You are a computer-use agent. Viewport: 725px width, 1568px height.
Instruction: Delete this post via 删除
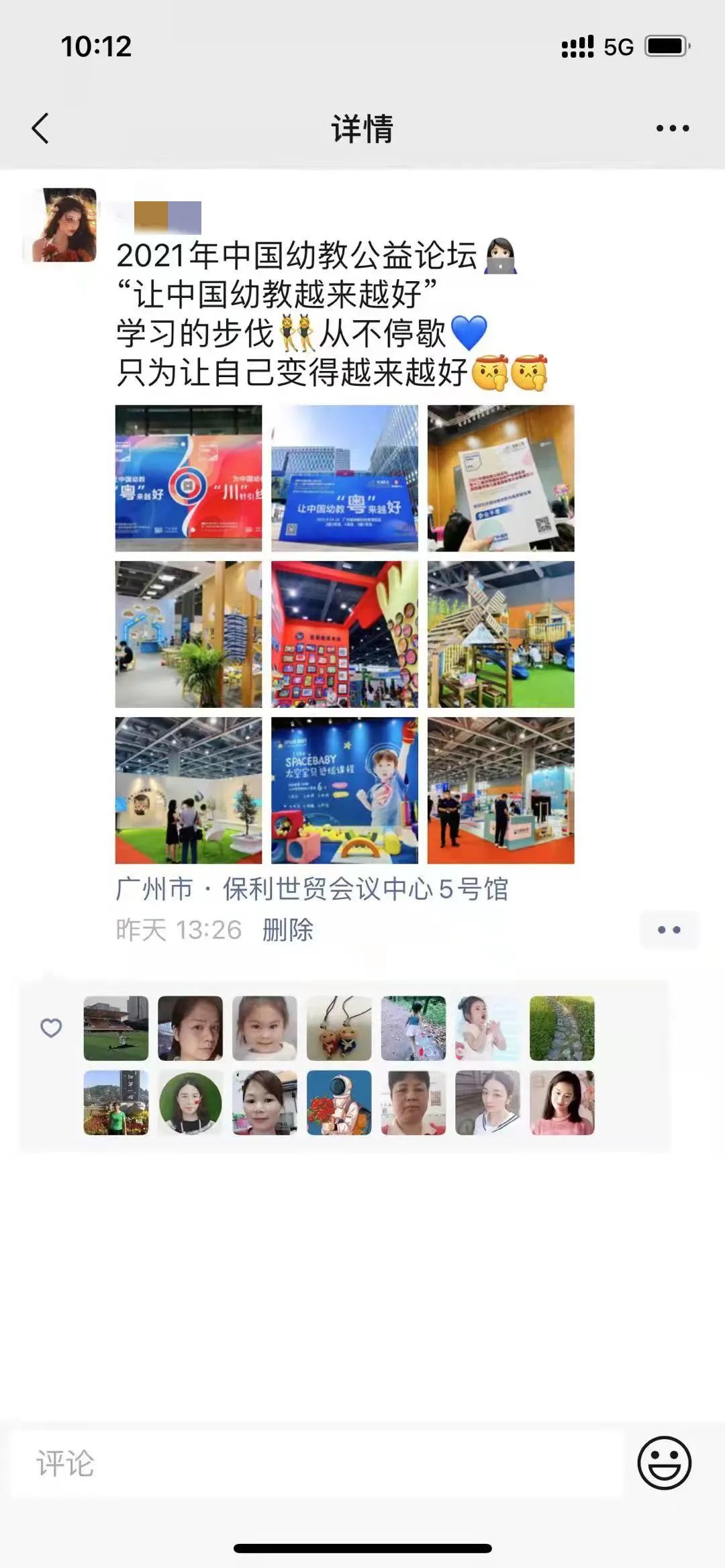287,930
